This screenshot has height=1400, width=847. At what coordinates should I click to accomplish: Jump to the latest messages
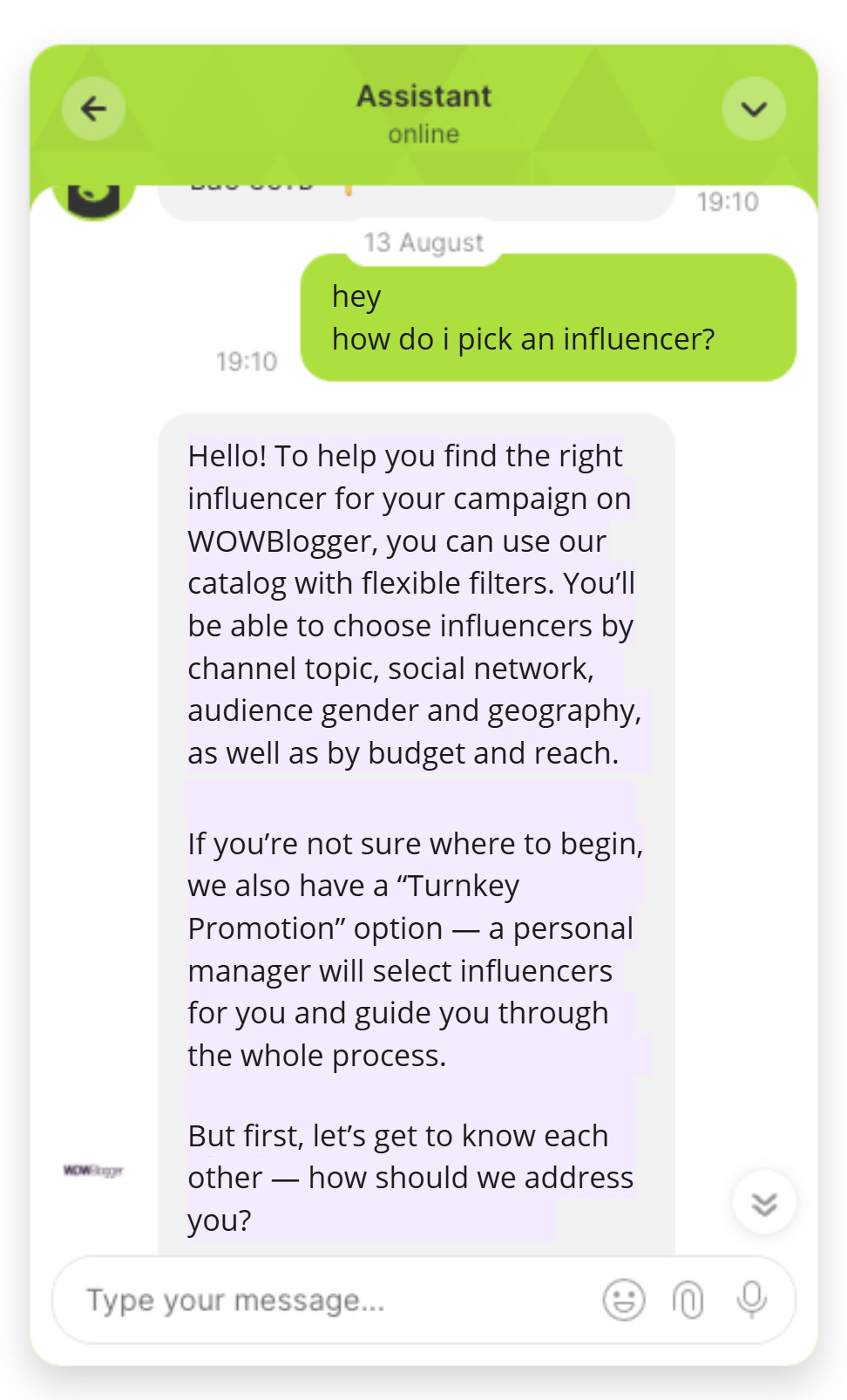click(764, 1204)
